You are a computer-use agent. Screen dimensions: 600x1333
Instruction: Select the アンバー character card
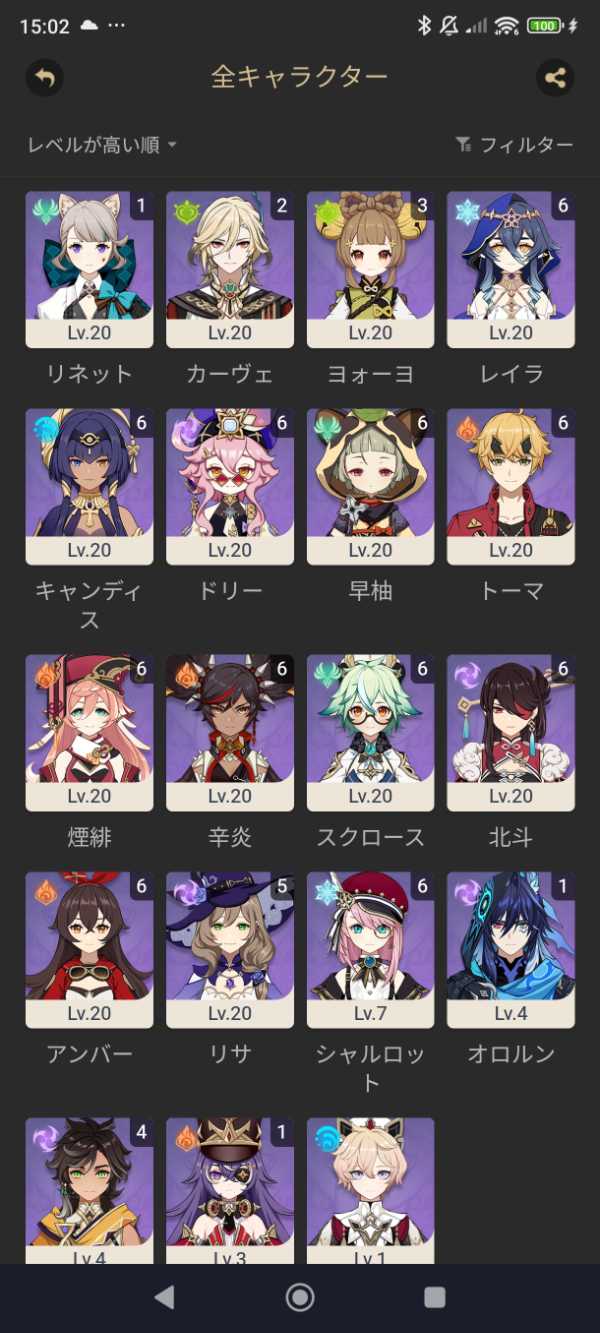click(89, 949)
